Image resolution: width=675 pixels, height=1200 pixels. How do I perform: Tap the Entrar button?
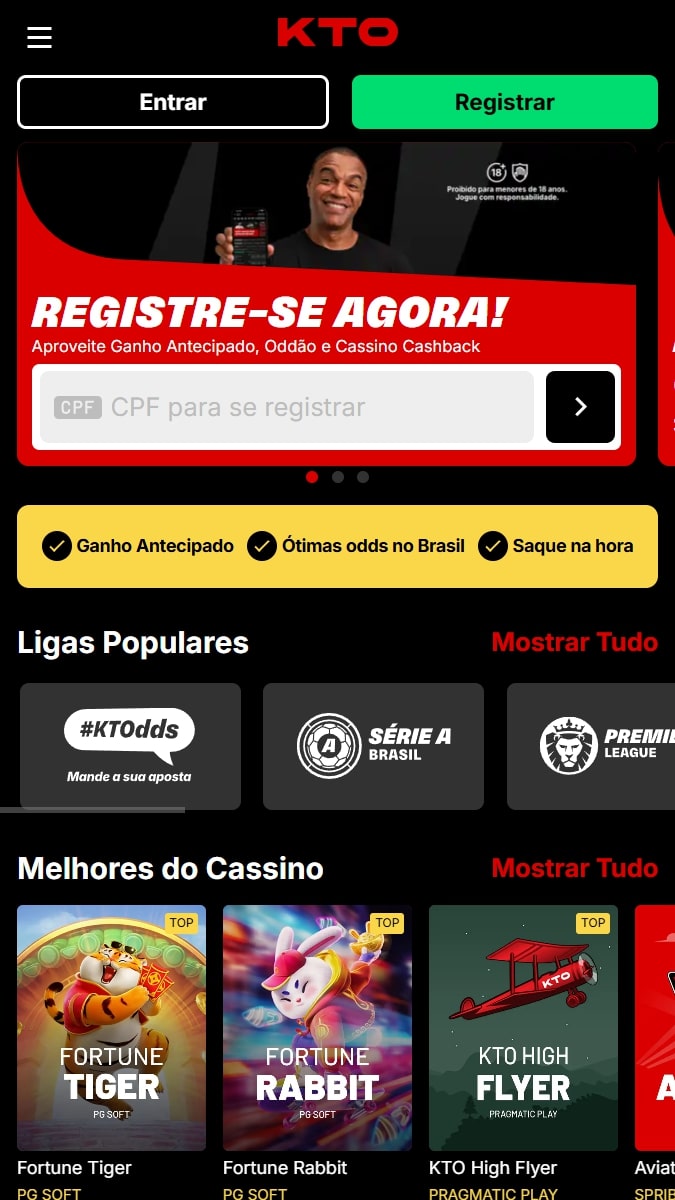click(x=173, y=102)
